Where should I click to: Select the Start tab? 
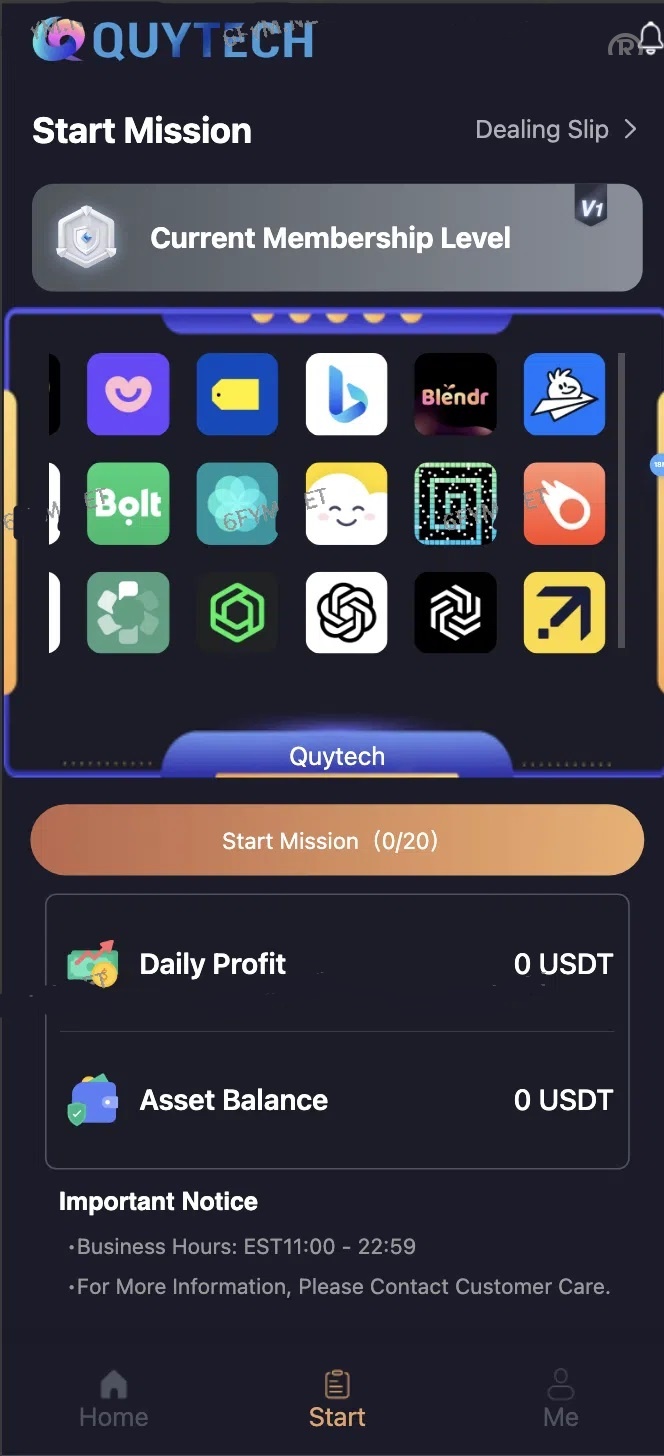pyautogui.click(x=337, y=1399)
